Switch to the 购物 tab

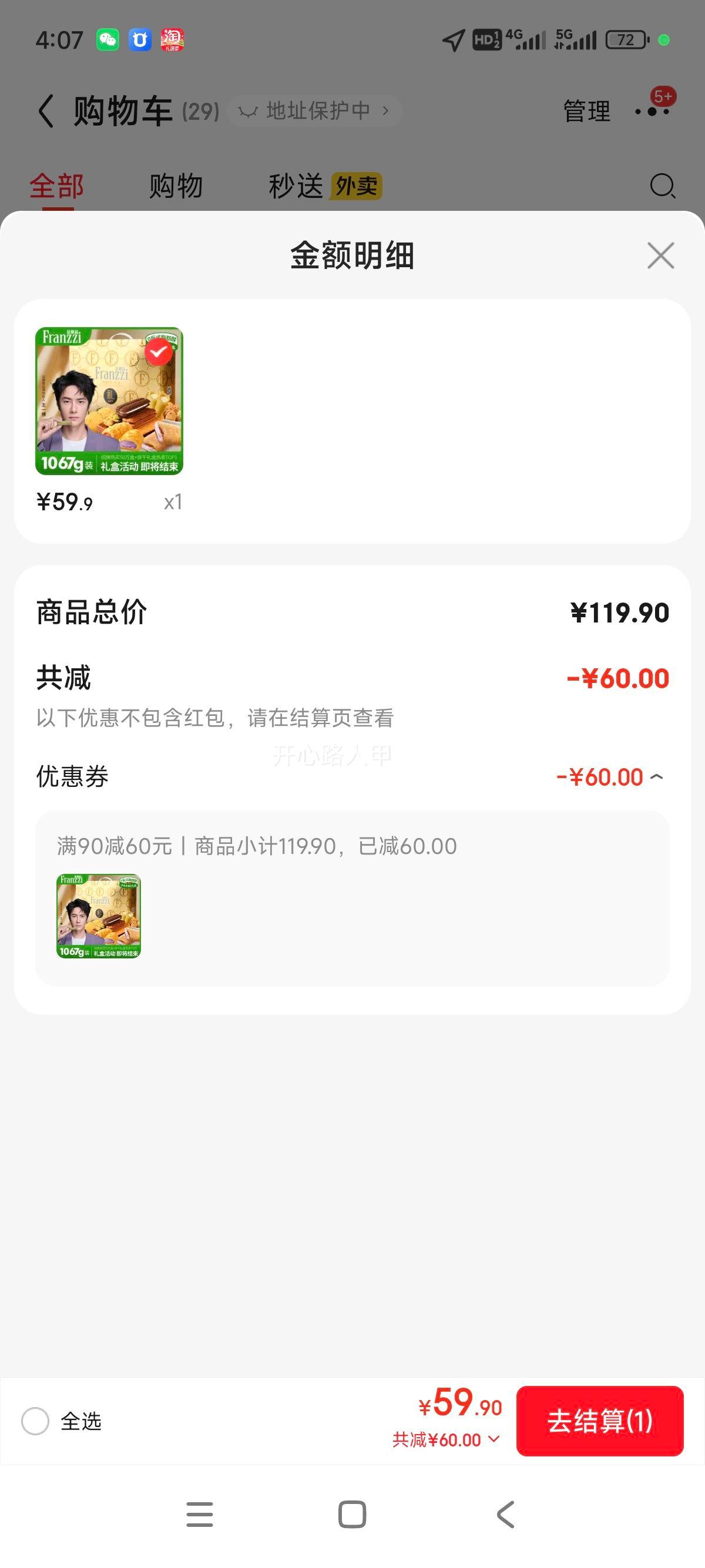tap(174, 186)
